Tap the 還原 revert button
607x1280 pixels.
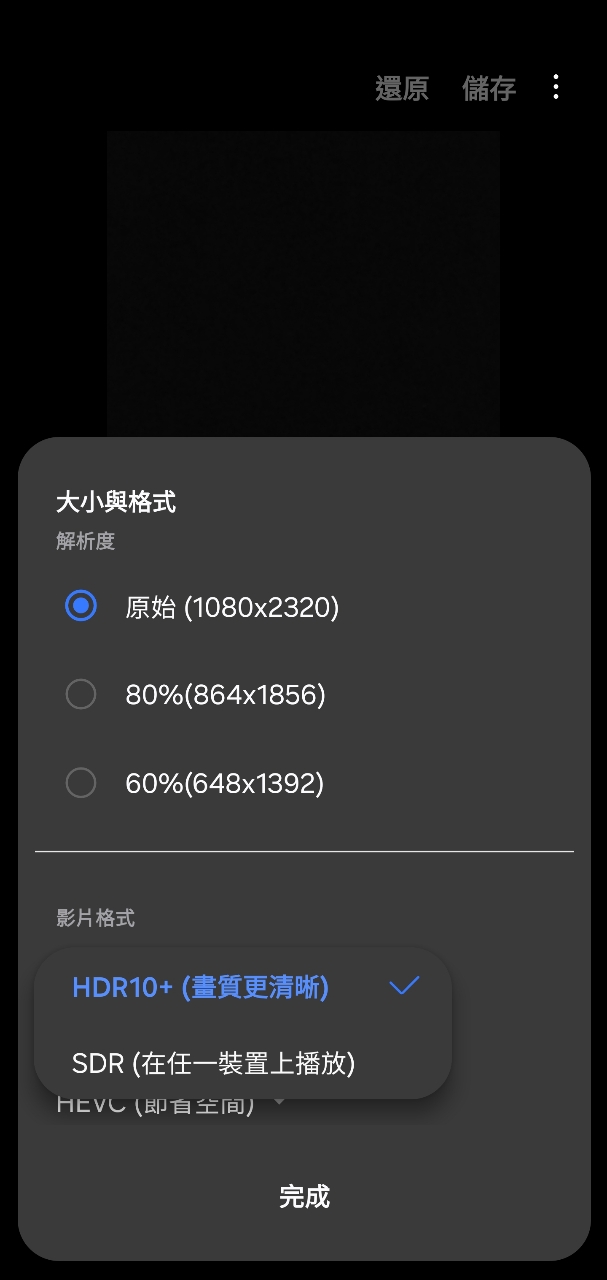click(402, 88)
